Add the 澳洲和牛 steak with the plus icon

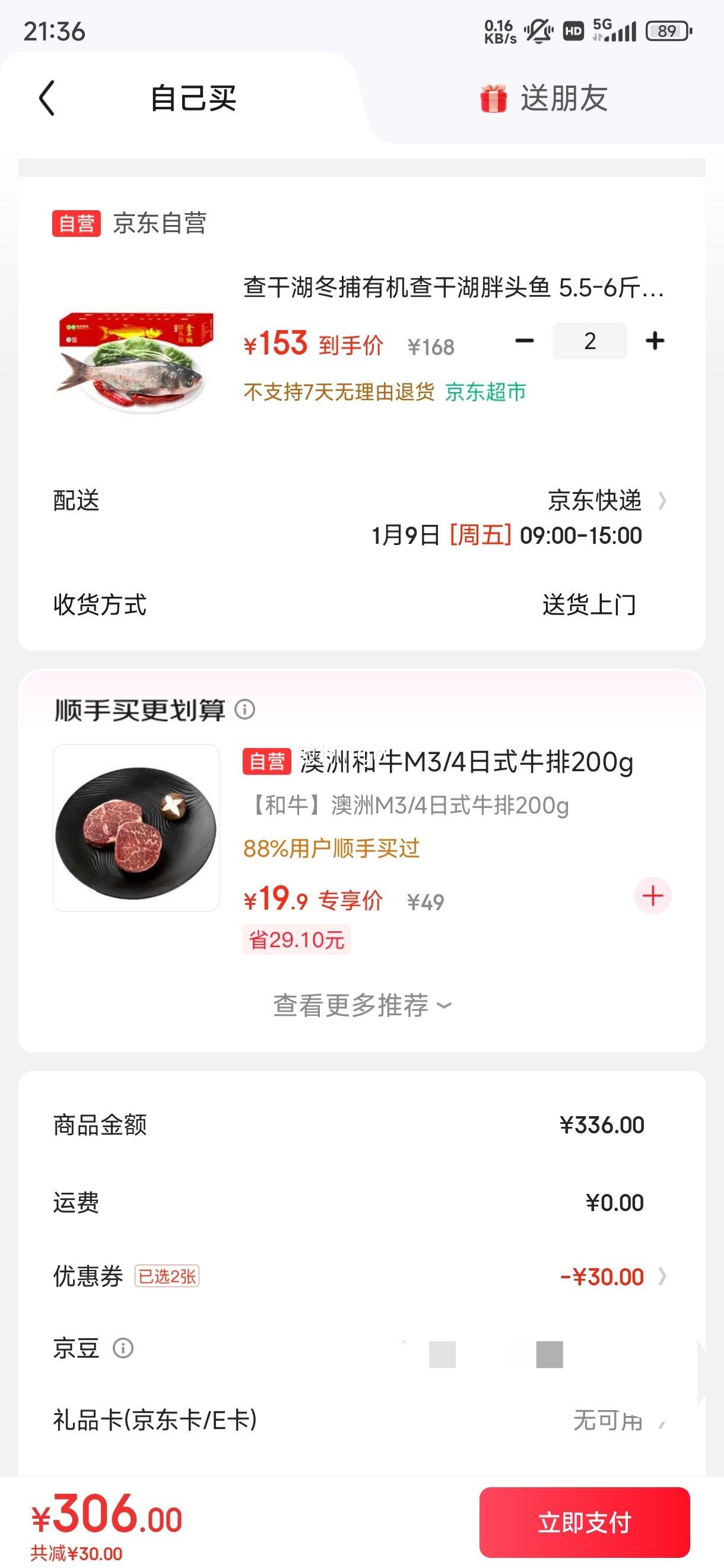(x=653, y=895)
